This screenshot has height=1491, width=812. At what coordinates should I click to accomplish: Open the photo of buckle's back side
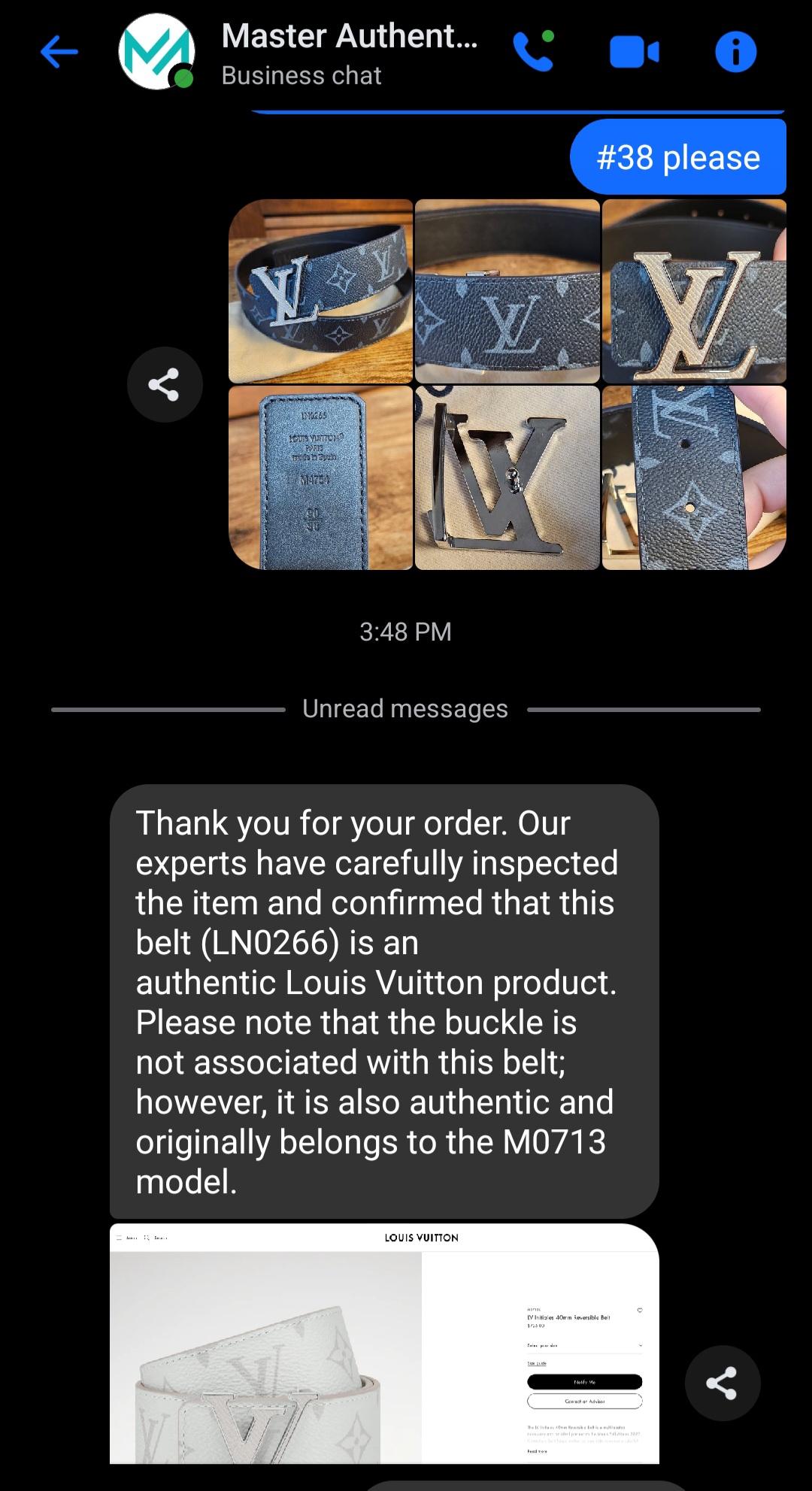[507, 478]
